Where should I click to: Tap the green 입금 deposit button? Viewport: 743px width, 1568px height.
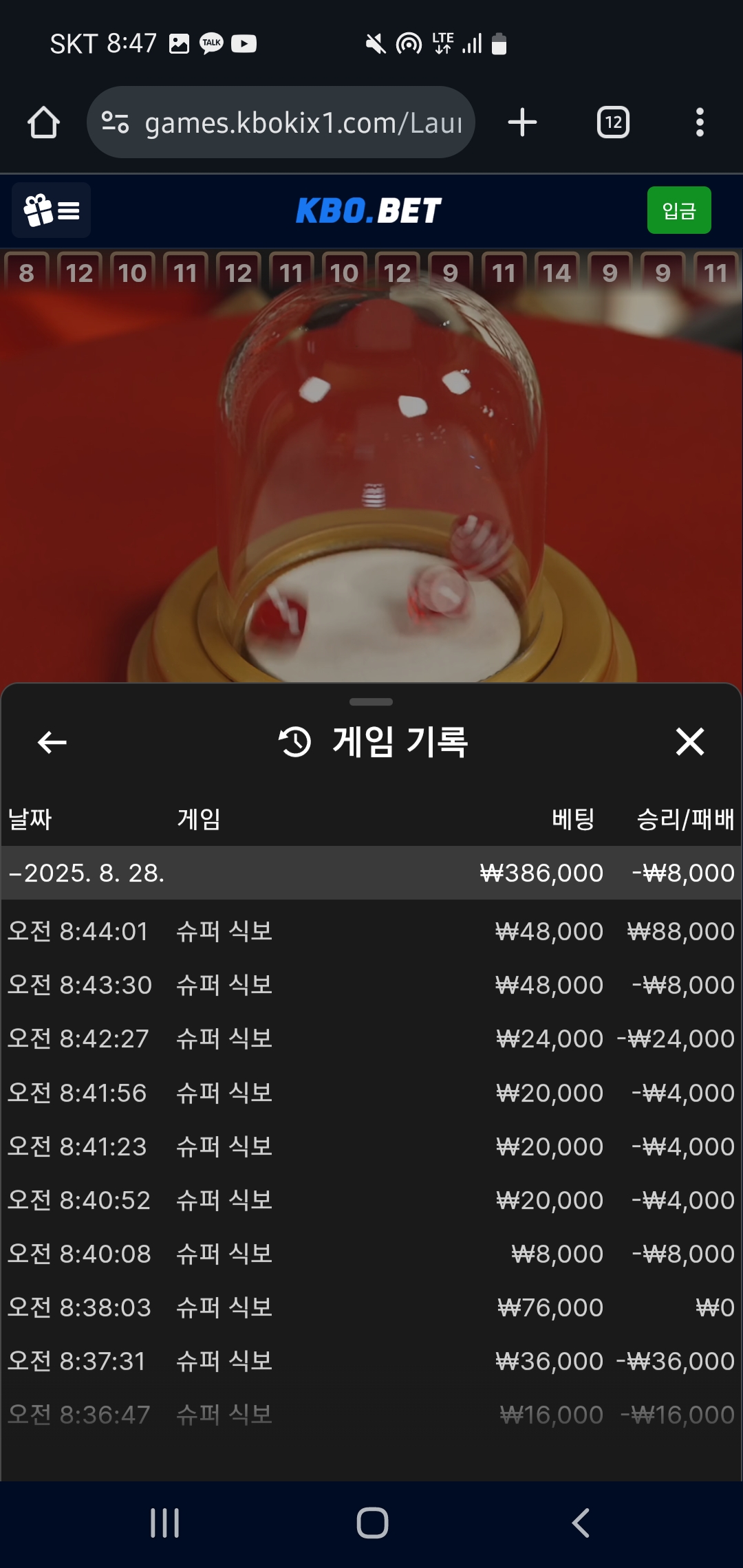coord(678,210)
